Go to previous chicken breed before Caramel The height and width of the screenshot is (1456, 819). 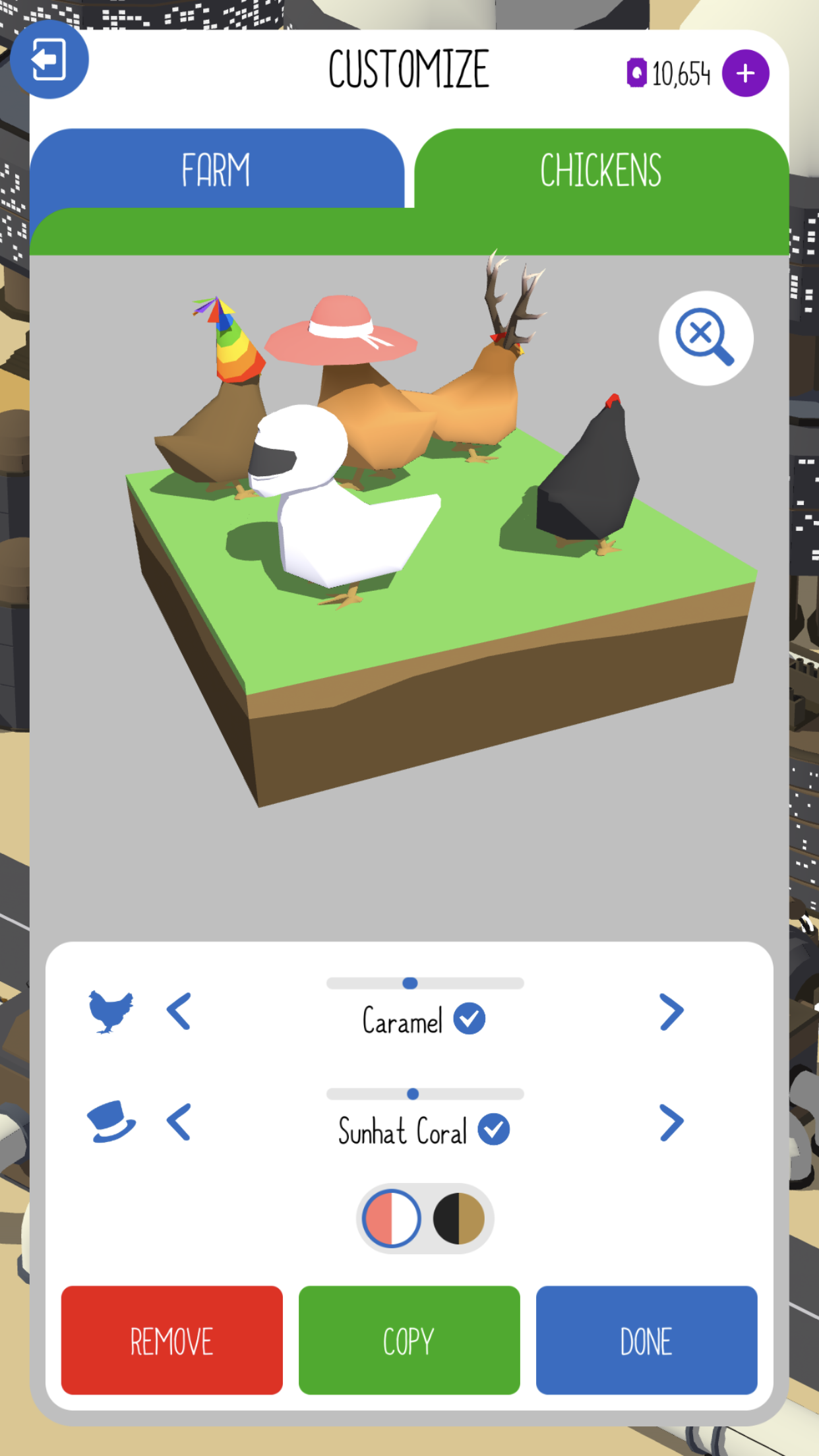tap(179, 1011)
